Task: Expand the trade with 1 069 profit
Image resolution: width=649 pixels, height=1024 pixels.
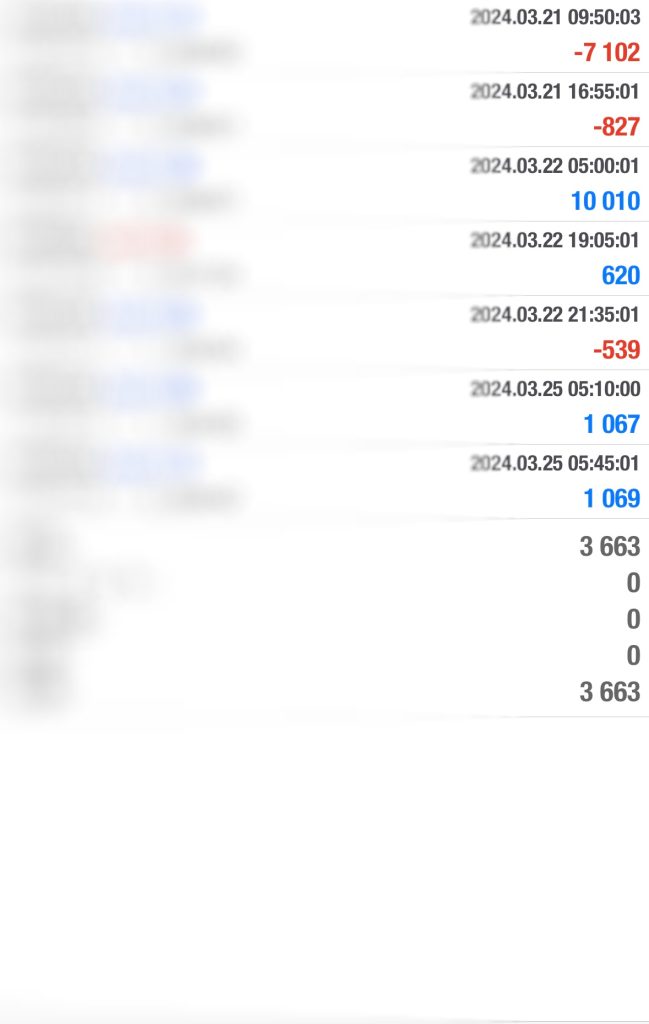Action: pos(324,481)
